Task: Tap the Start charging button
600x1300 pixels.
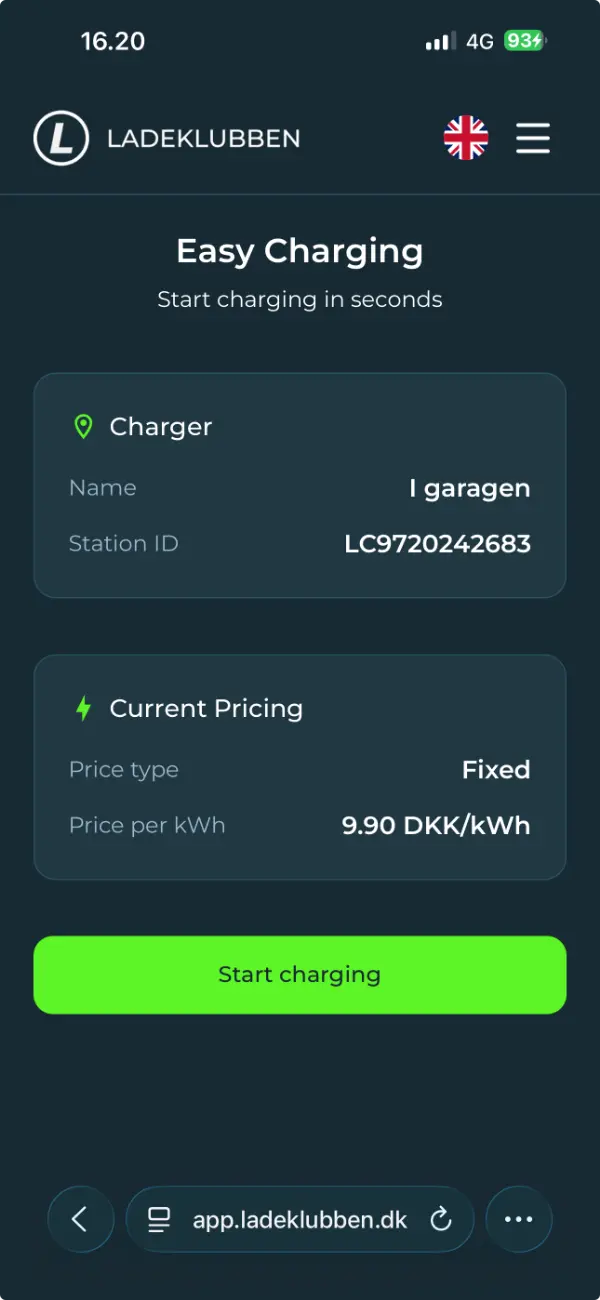Action: tap(300, 975)
